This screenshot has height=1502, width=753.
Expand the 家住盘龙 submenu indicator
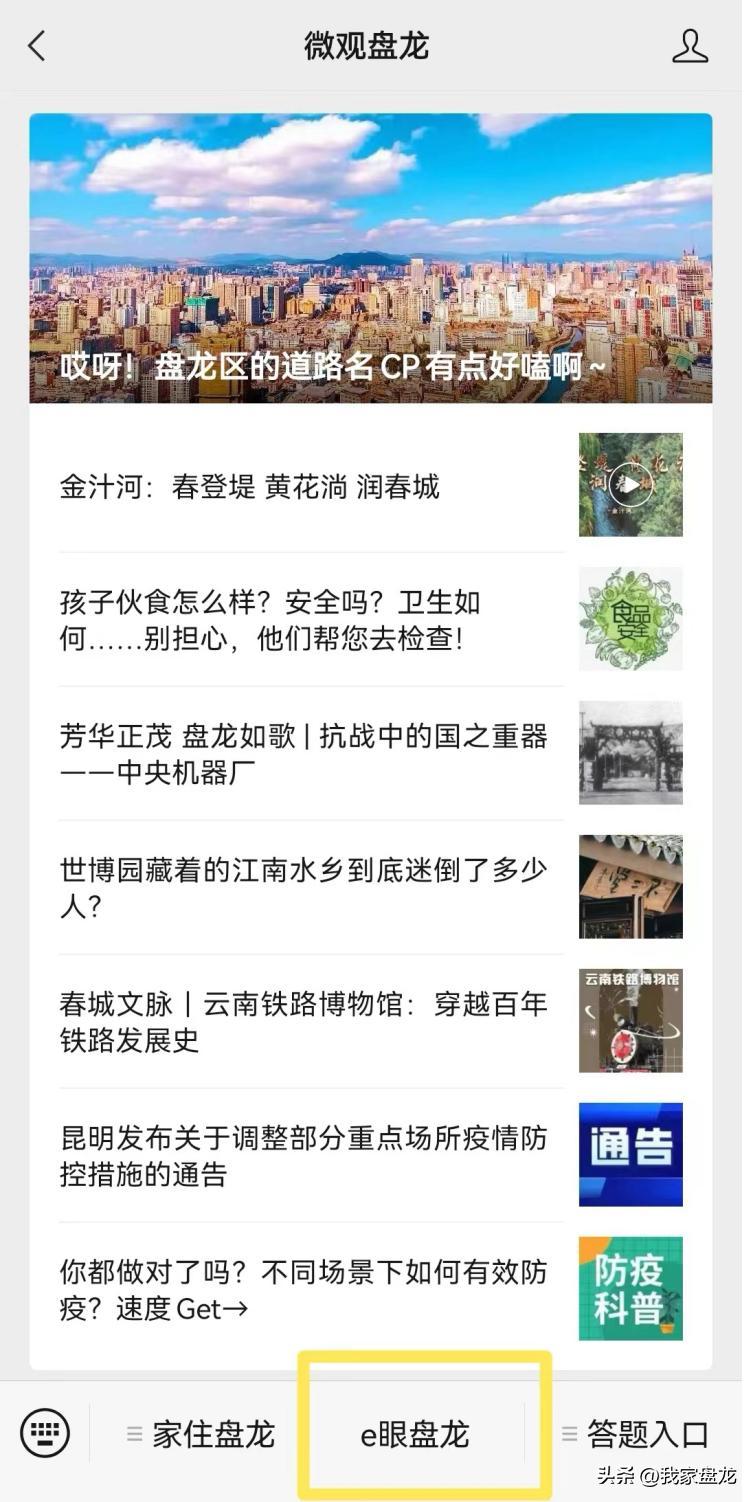pyautogui.click(x=133, y=1434)
